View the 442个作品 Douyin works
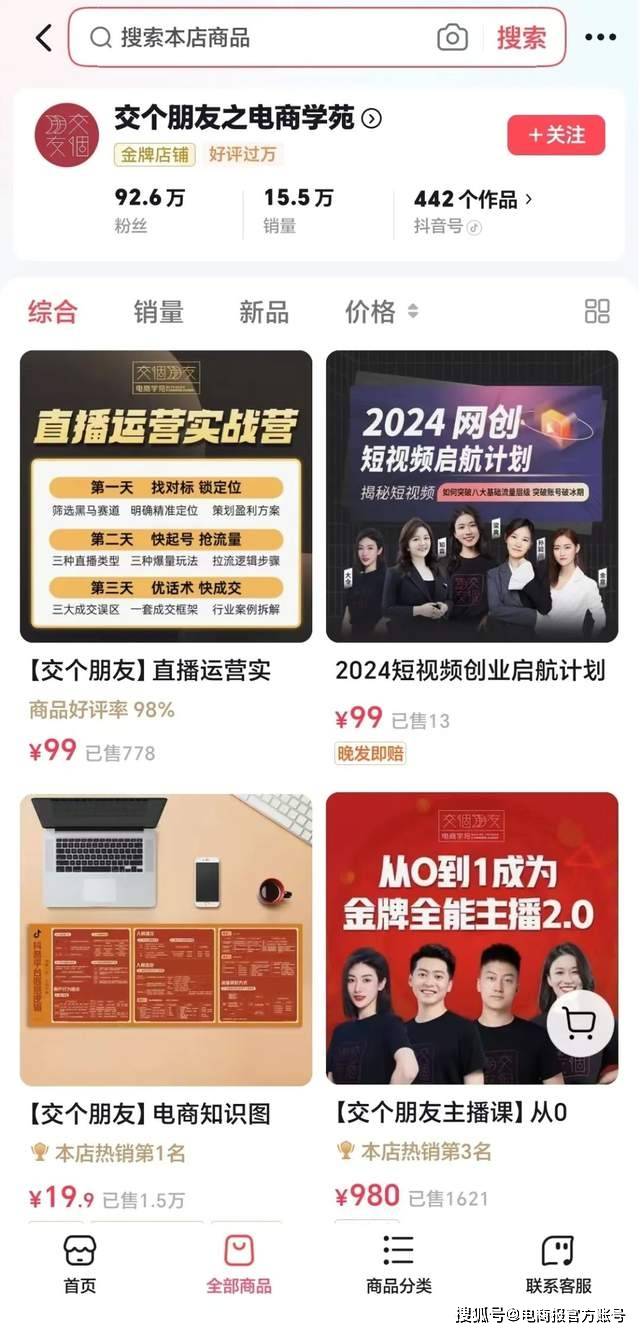640x1332 pixels. pos(473,198)
